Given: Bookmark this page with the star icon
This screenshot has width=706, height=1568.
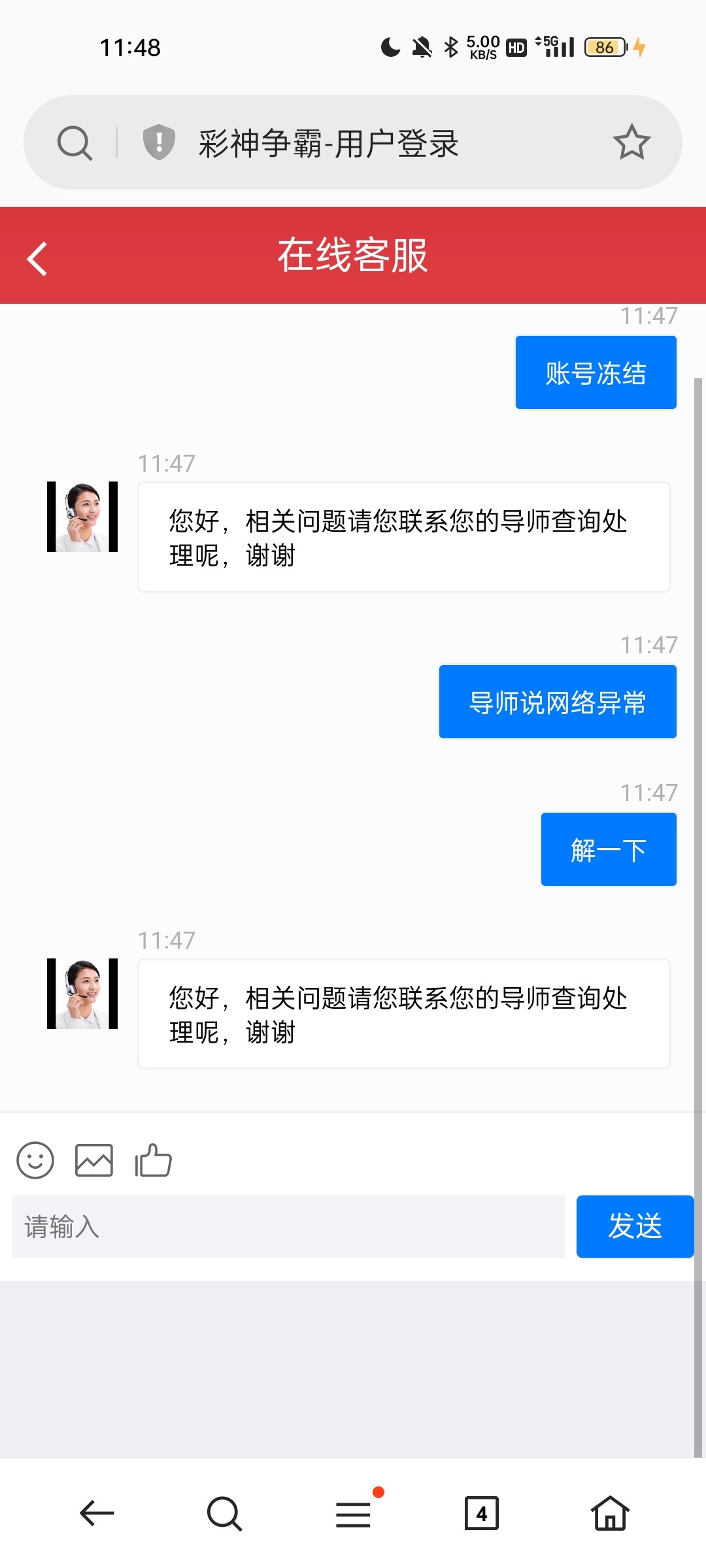Looking at the screenshot, I should [631, 142].
